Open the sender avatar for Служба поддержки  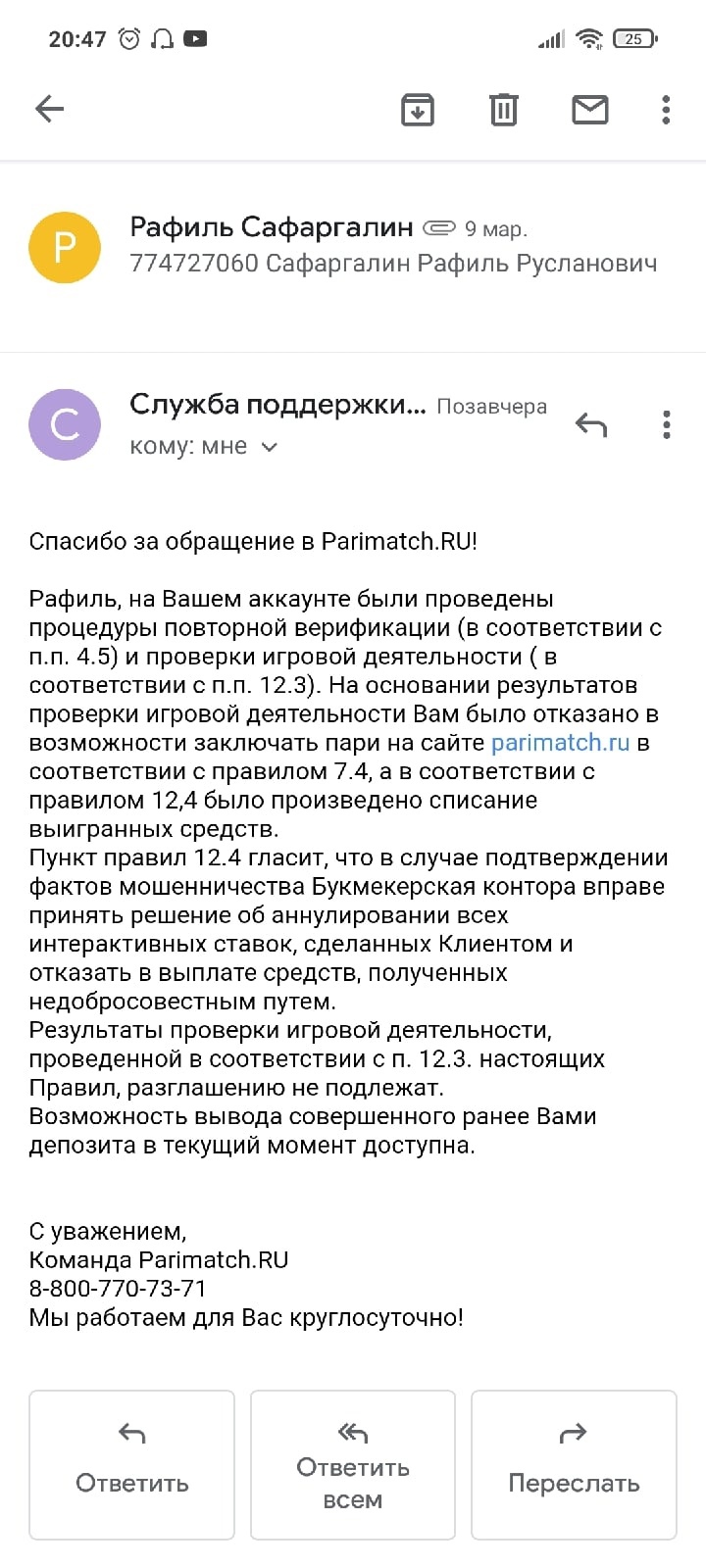click(65, 424)
